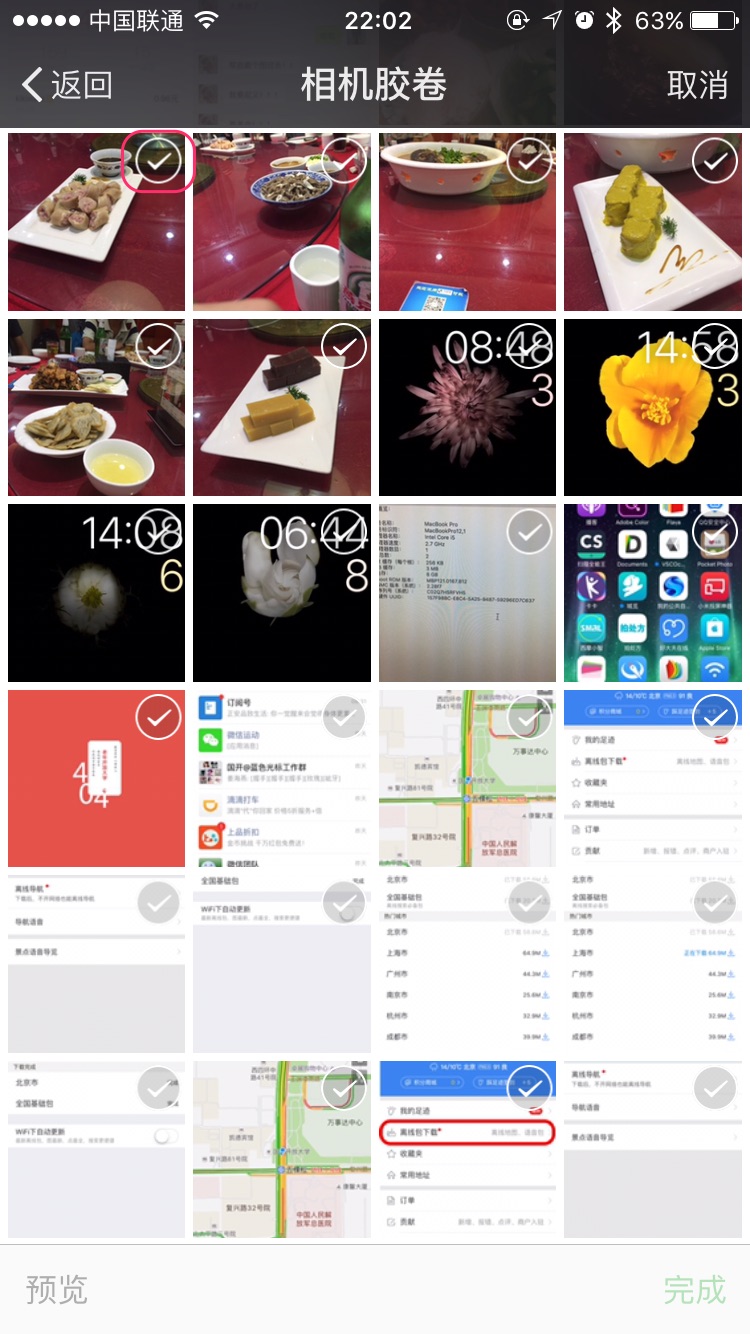Cancel photo selection with 取消

click(x=697, y=85)
